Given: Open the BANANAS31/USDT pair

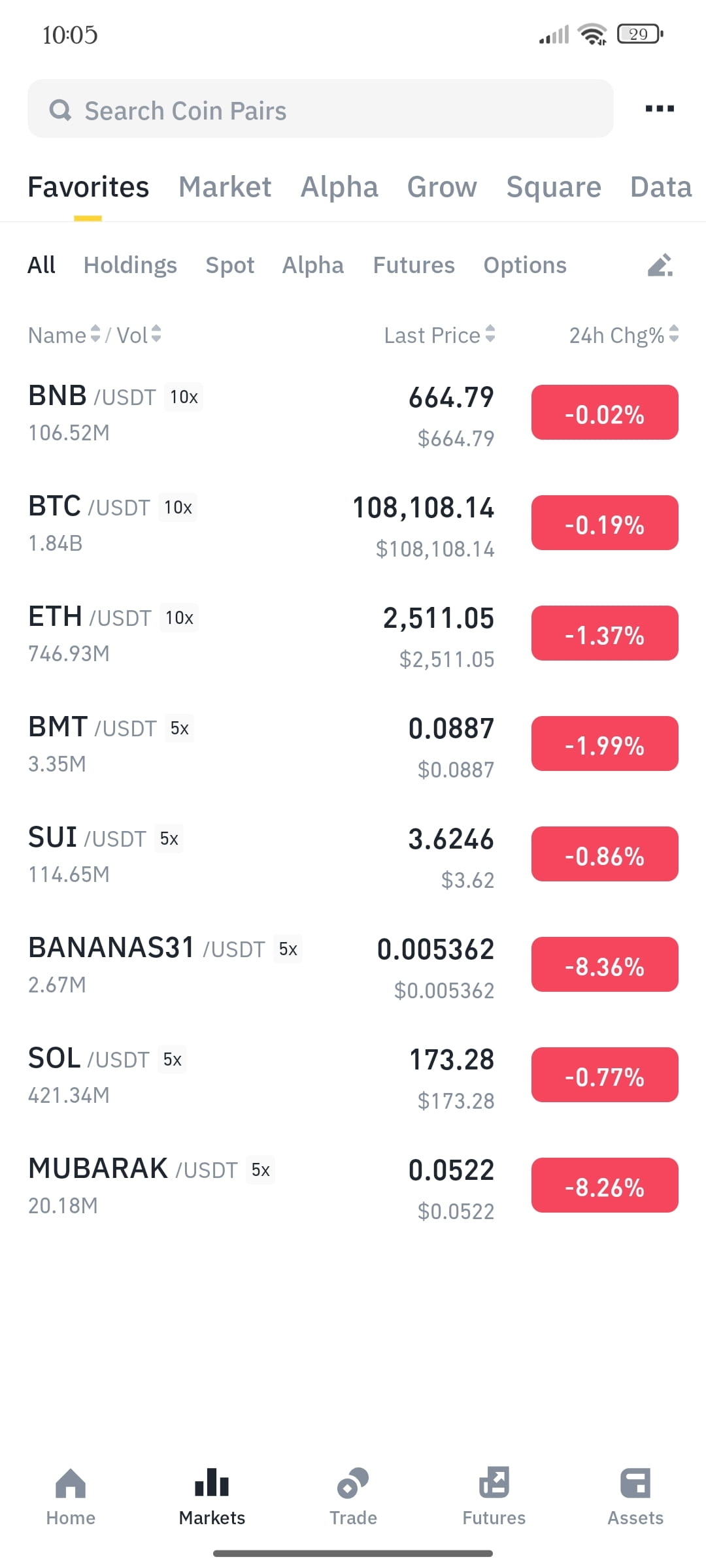Looking at the screenshot, I should click(x=353, y=966).
